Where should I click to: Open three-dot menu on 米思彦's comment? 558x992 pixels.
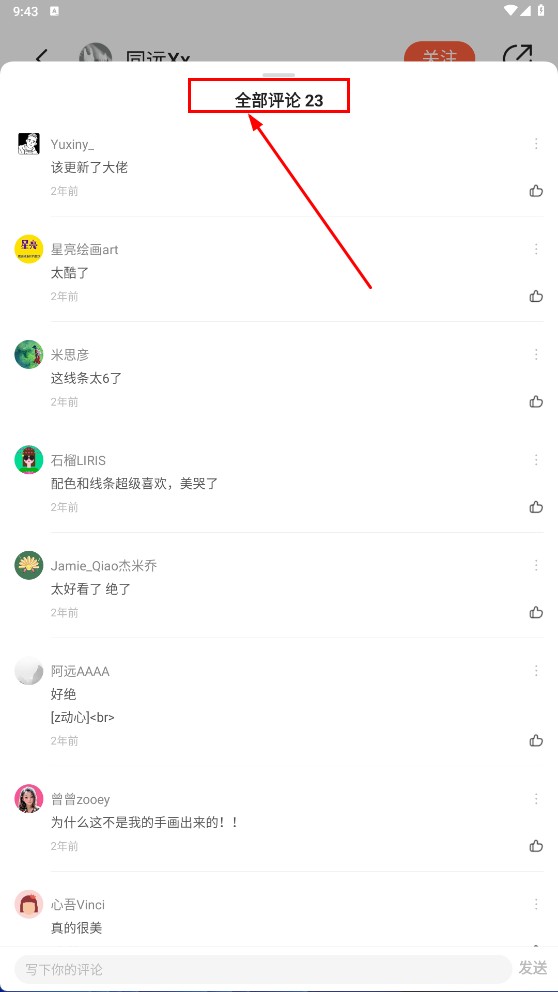[536, 354]
